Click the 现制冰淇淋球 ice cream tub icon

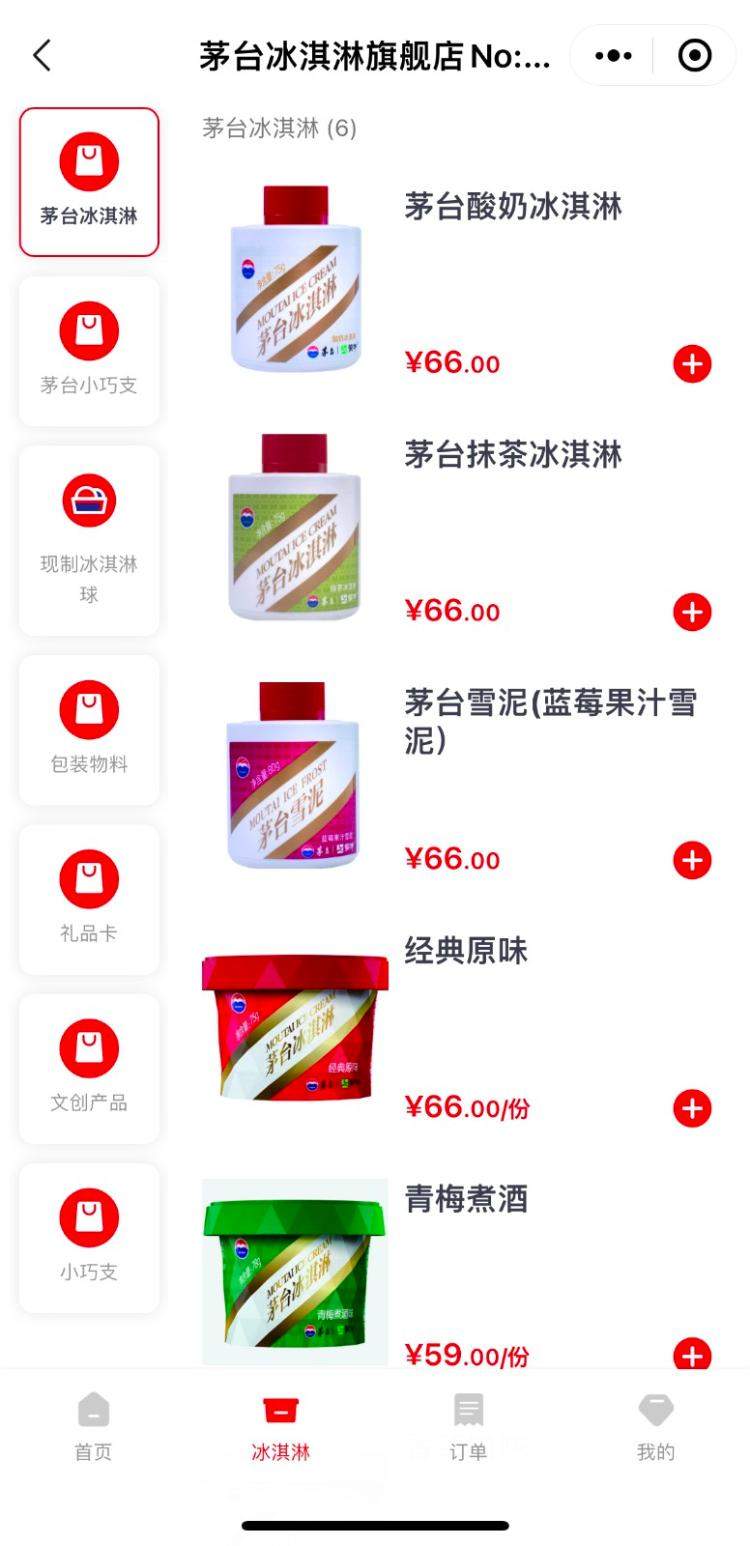pyautogui.click(x=88, y=499)
